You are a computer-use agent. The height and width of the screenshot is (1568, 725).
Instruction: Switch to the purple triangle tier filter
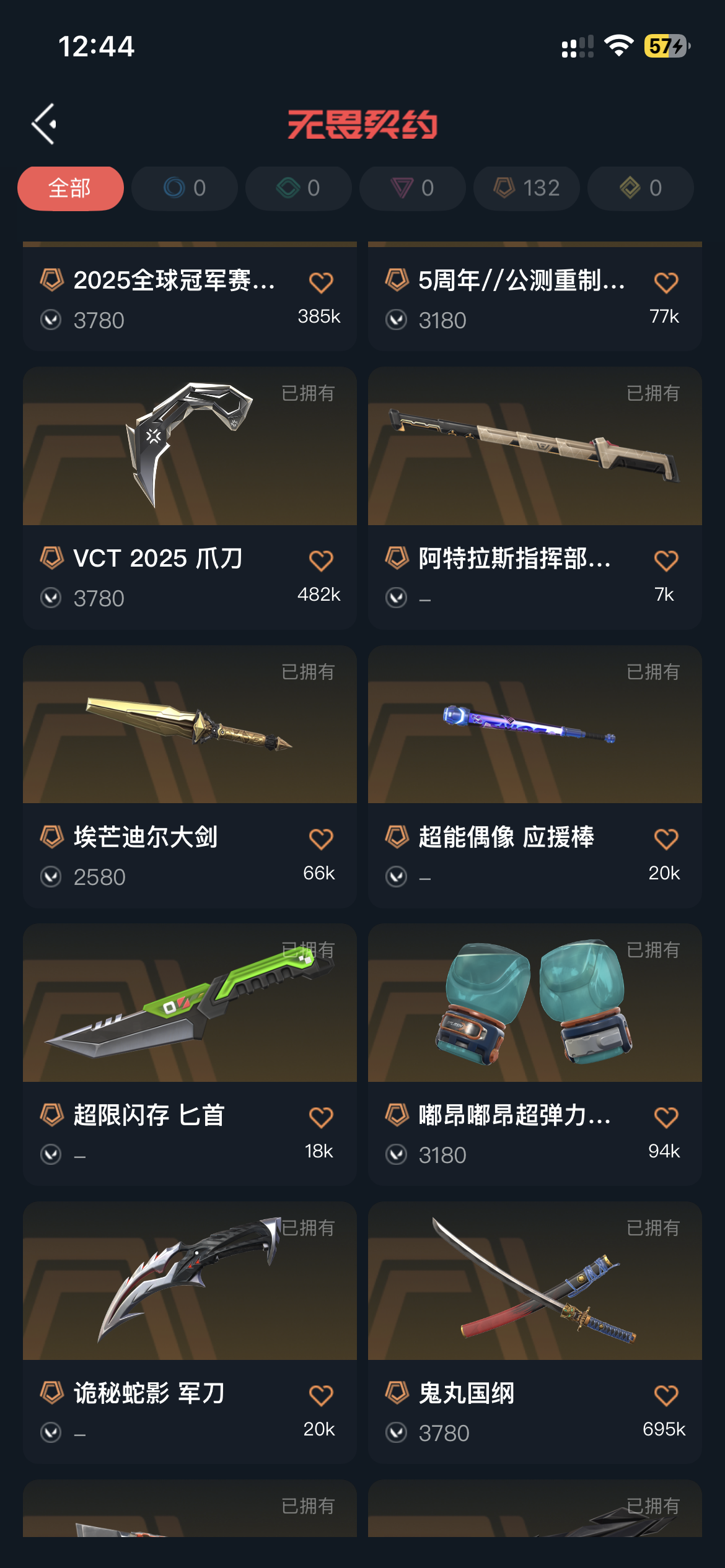413,188
